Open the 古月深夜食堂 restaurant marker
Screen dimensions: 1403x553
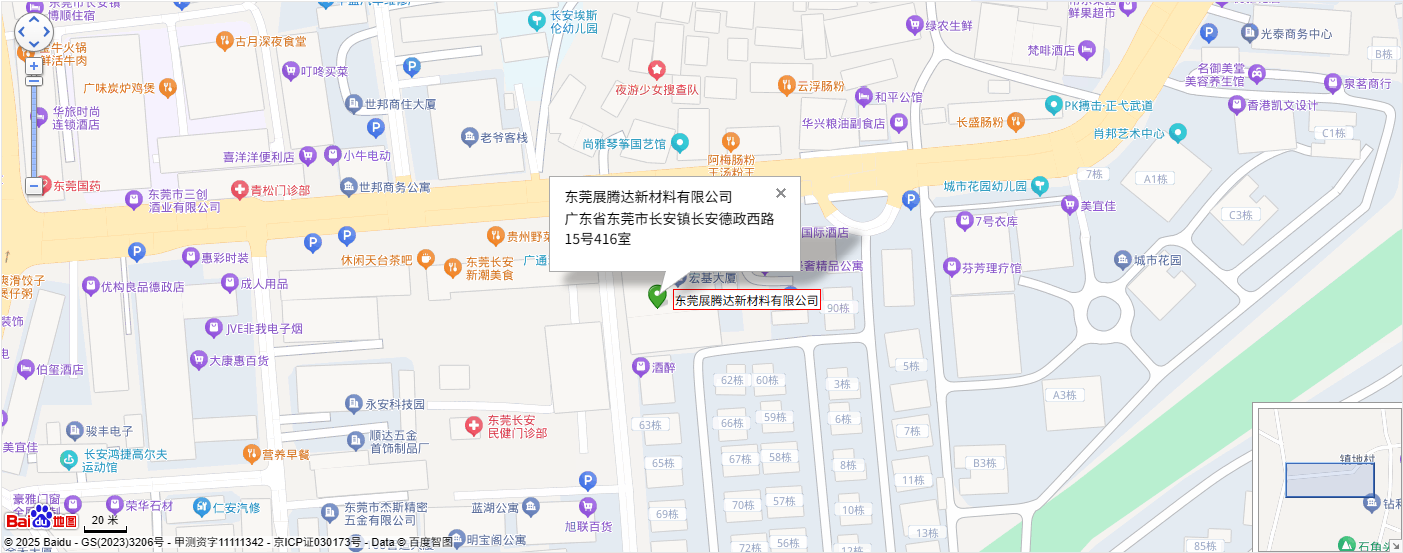(x=225, y=41)
